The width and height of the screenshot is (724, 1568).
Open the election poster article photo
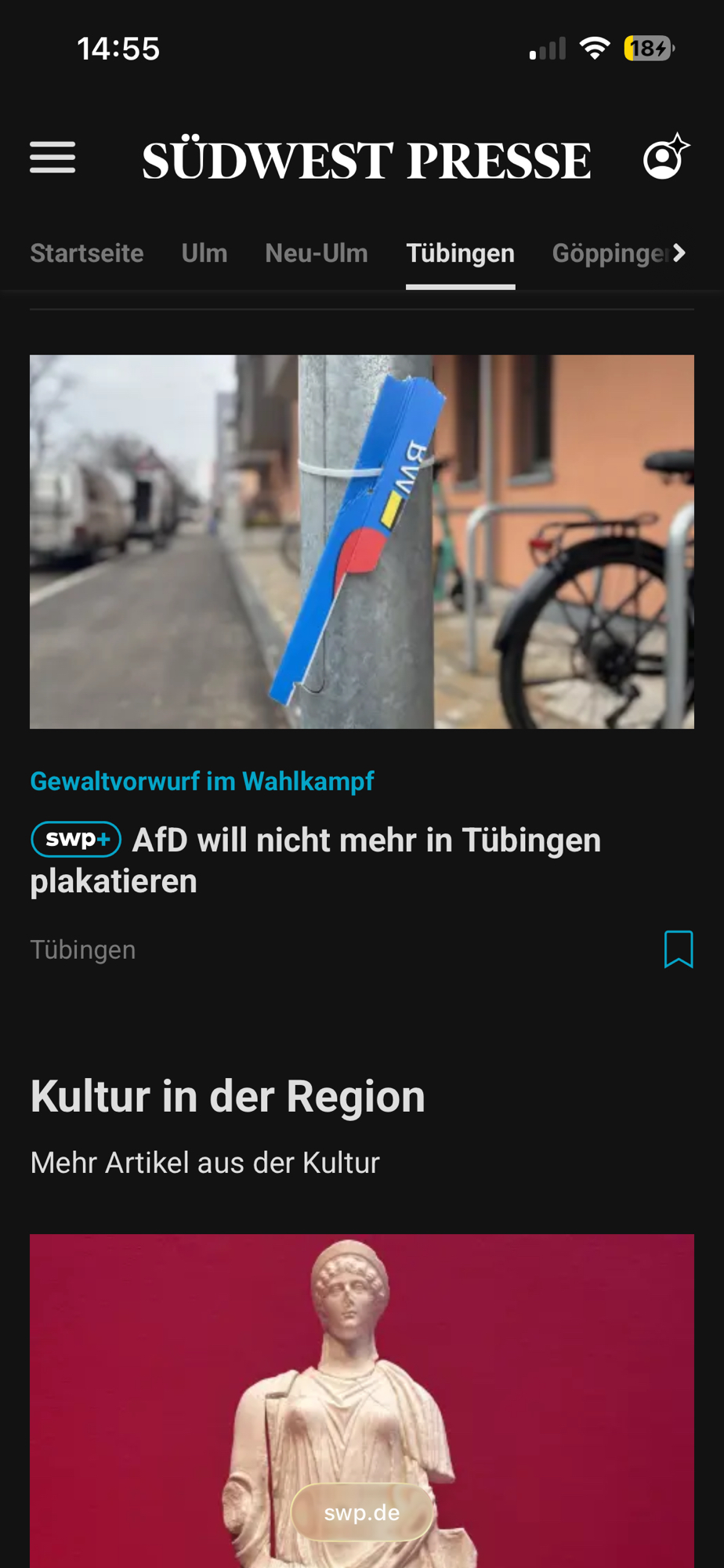pyautogui.click(x=361, y=542)
